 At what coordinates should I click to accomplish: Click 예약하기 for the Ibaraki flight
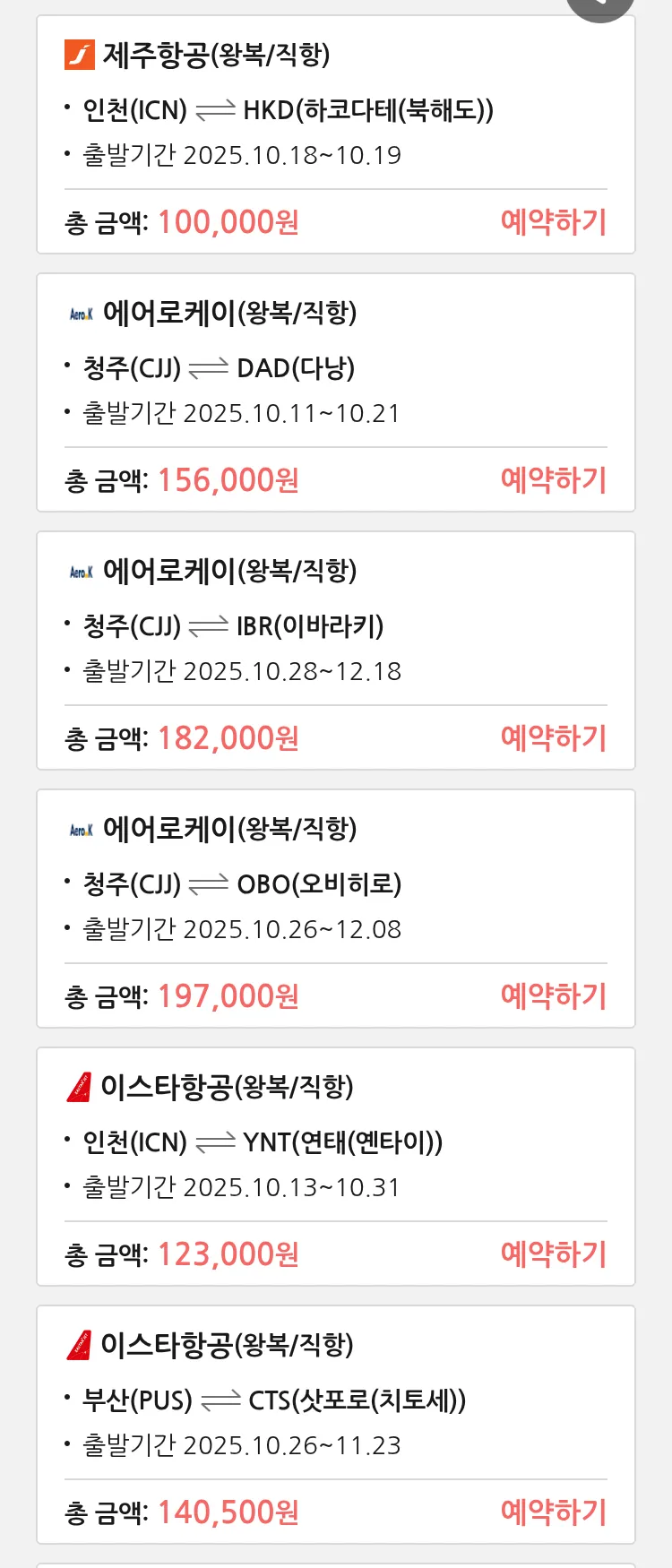click(554, 737)
